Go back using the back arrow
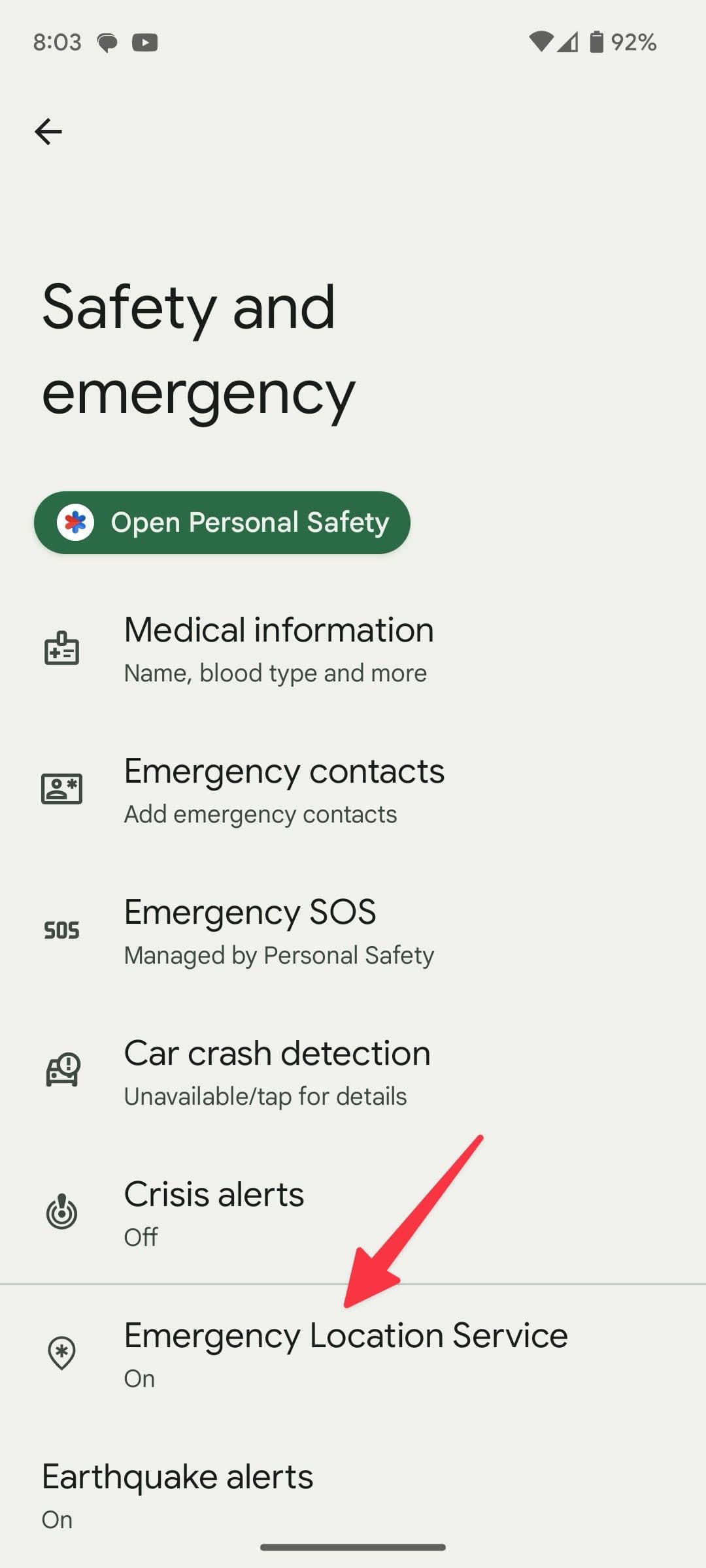 point(48,132)
